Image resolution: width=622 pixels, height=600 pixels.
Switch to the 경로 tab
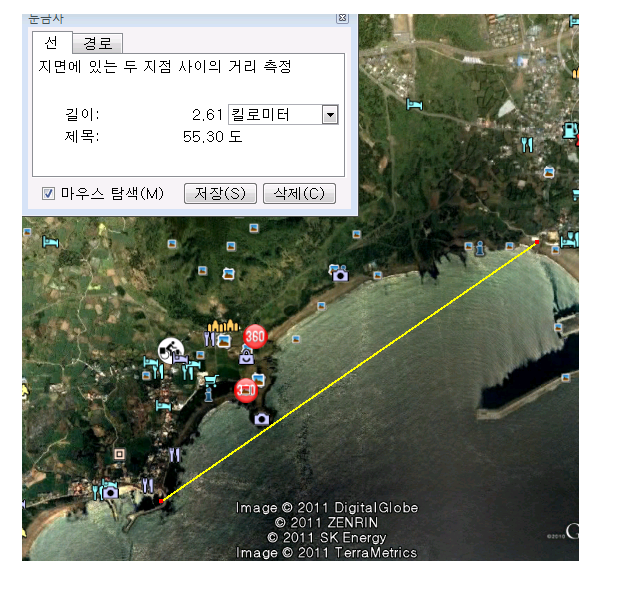point(97,43)
